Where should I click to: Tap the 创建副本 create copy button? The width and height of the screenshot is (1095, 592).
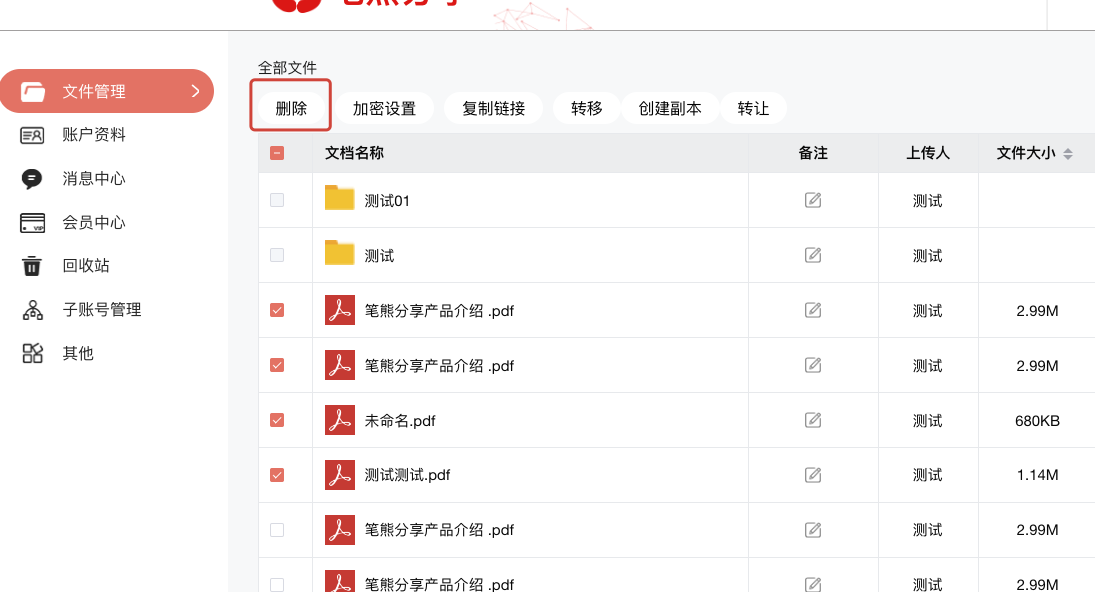[x=670, y=108]
